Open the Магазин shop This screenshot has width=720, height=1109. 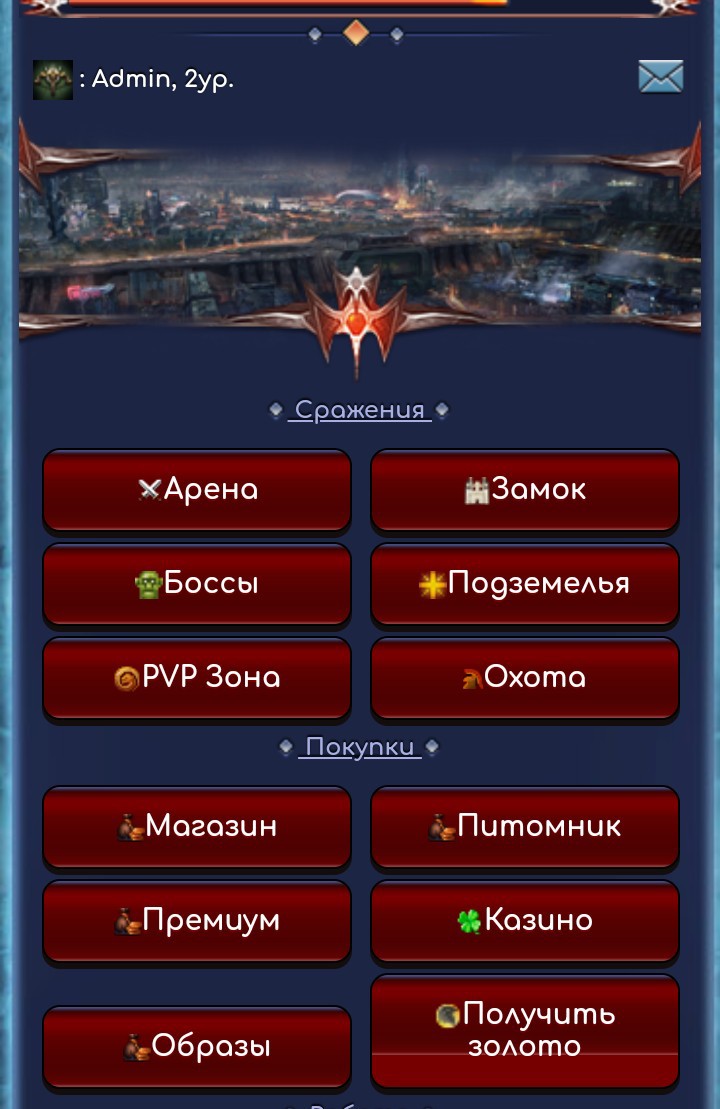coord(197,827)
